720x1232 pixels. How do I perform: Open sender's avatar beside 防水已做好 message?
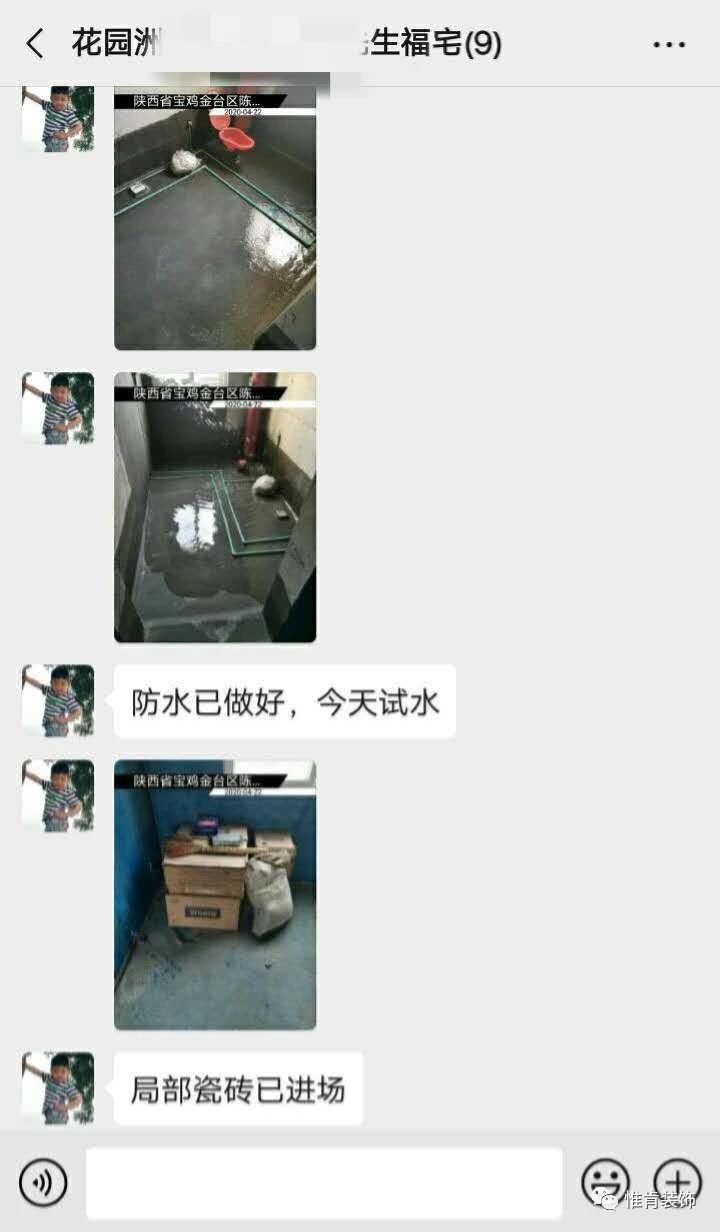click(58, 701)
